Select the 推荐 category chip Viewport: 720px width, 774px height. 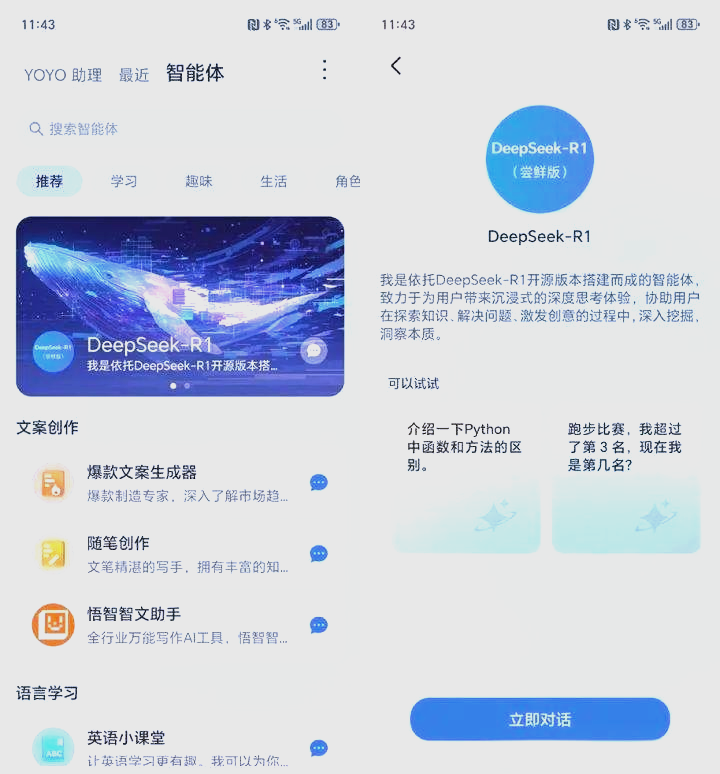tap(49, 181)
